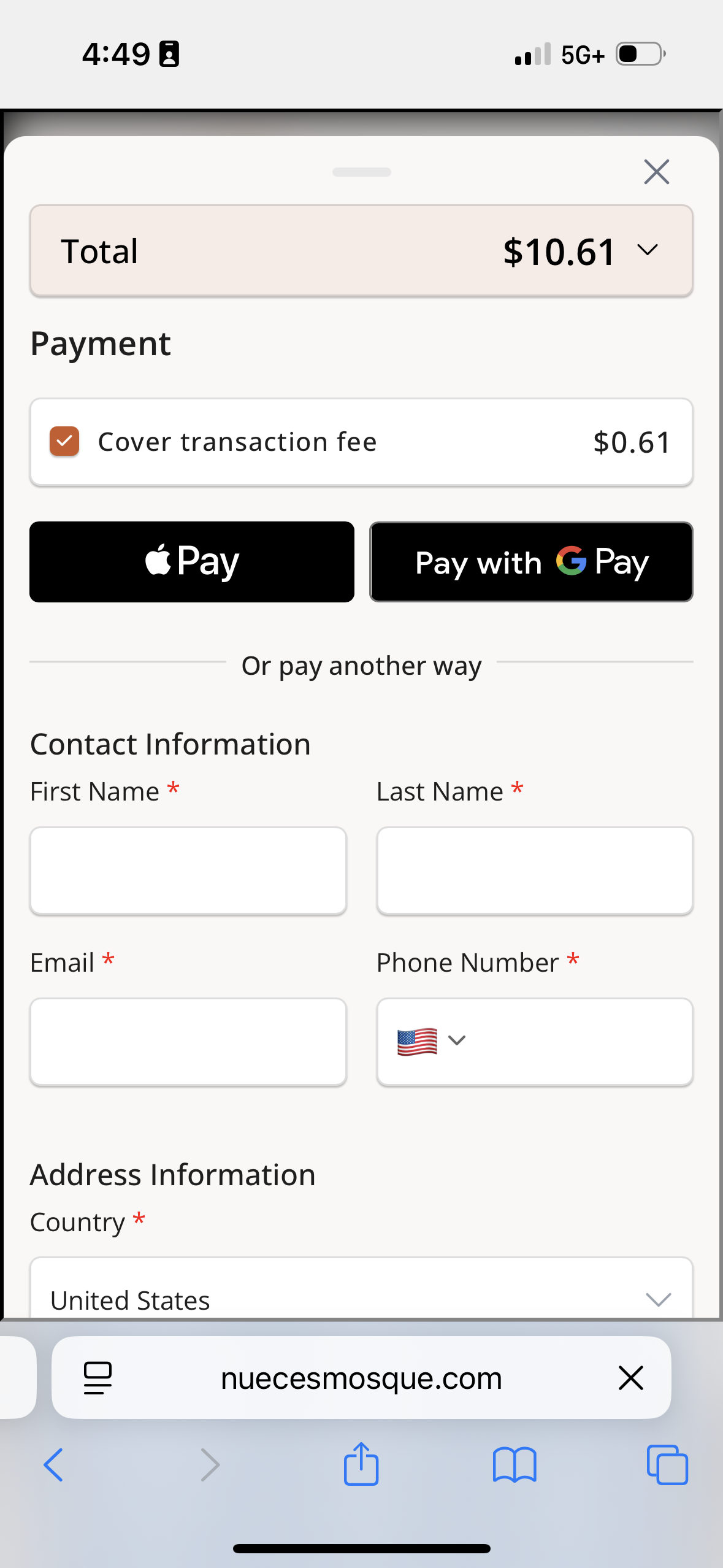
Task: Pay with Apple Pay
Action: 192,562
